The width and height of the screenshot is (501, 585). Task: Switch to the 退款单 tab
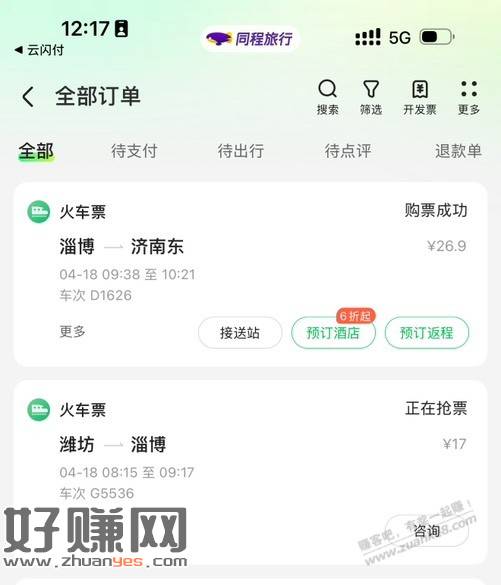coord(458,151)
